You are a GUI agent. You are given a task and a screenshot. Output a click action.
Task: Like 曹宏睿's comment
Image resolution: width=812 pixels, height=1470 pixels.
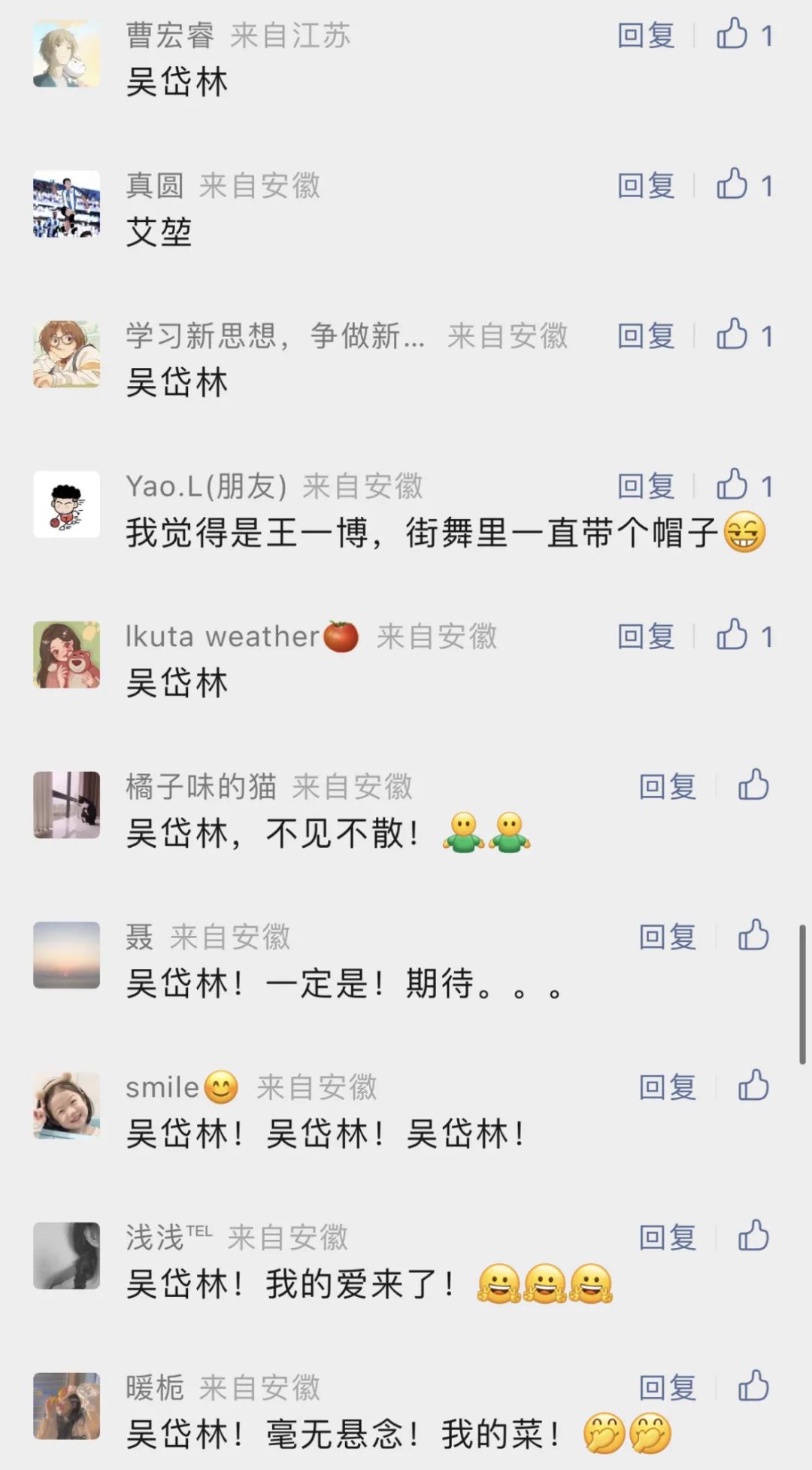[x=732, y=35]
